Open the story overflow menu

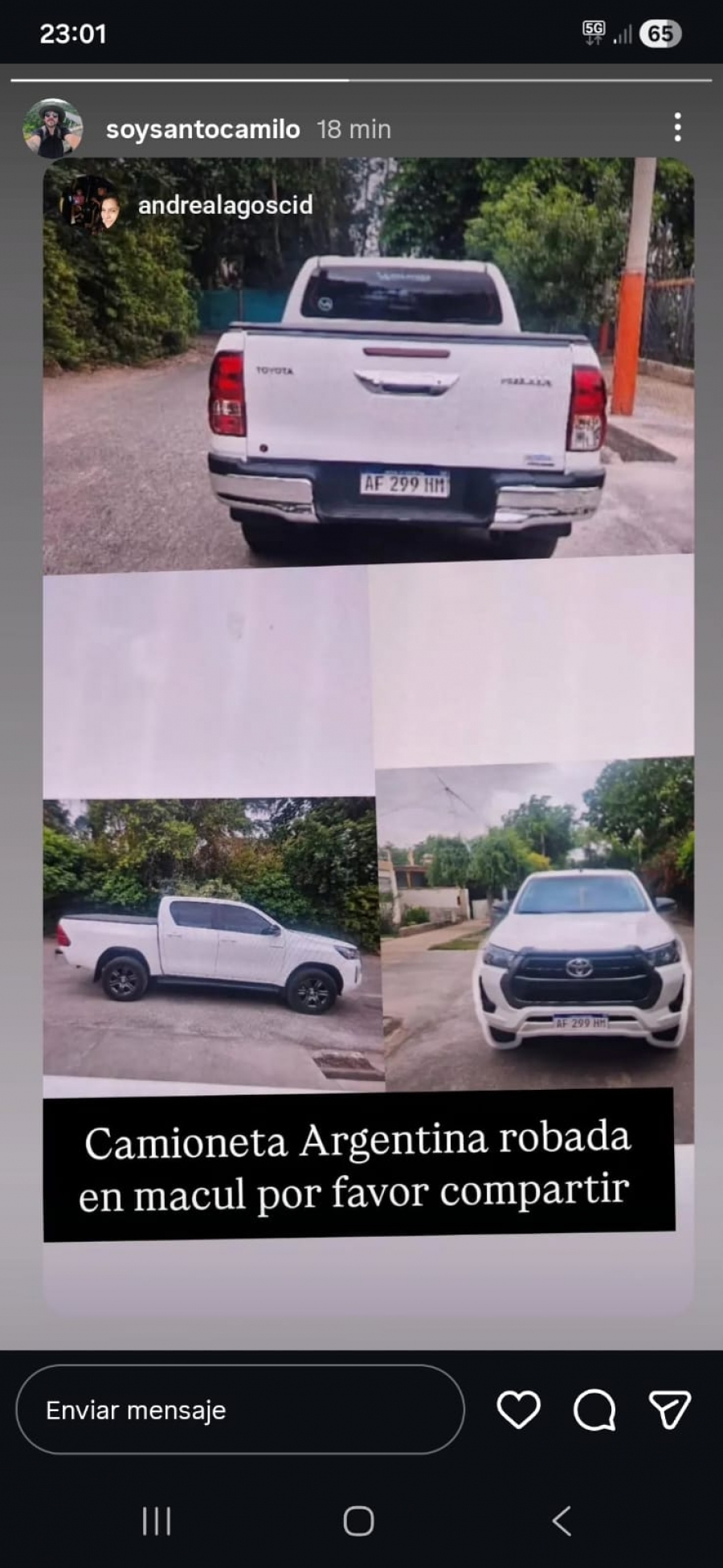point(678,128)
